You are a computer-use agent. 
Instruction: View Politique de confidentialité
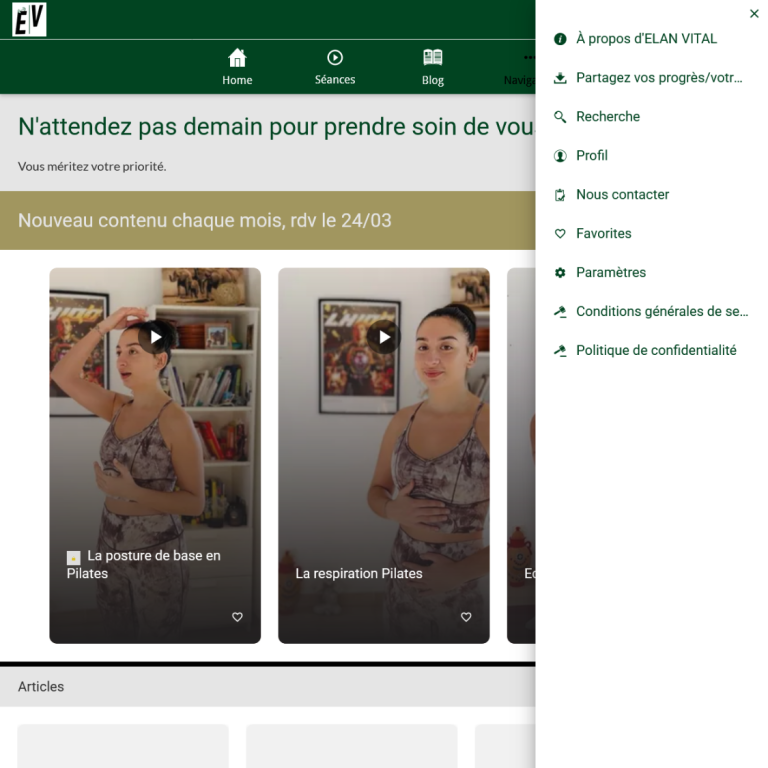tap(655, 351)
